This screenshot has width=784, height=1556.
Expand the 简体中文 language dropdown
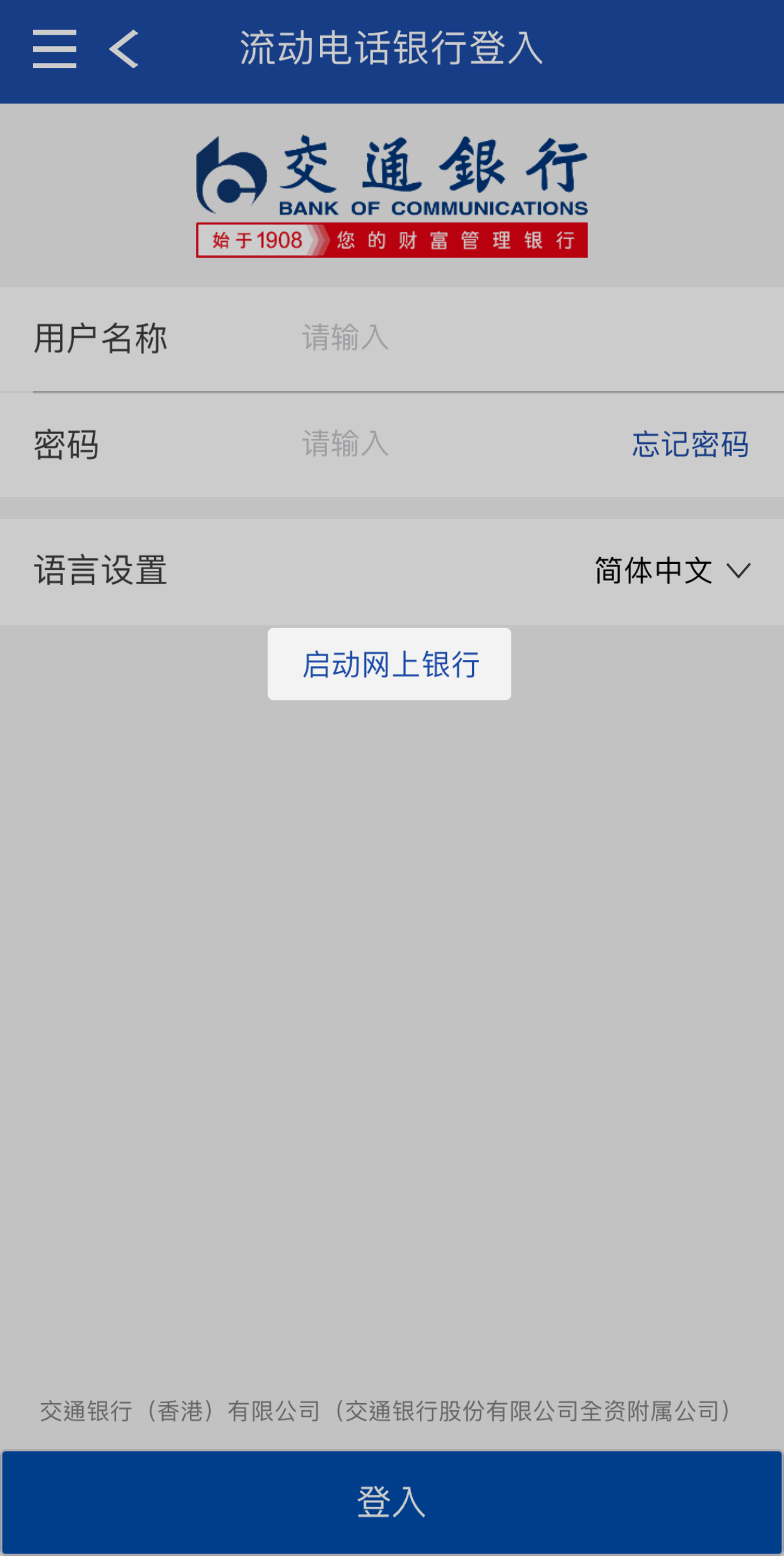[672, 571]
